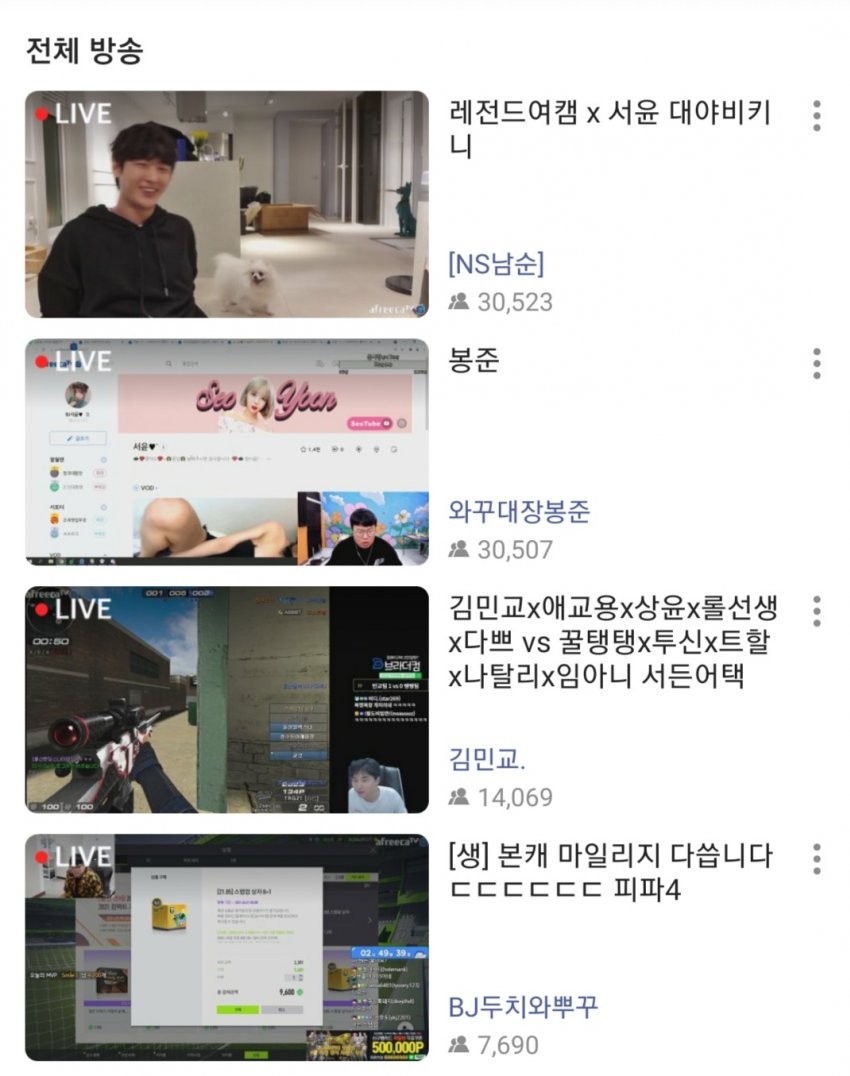Visit the BJ두치와뿌꾸 channel
Image resolution: width=850 pixels, height=1076 pixels.
523,1006
